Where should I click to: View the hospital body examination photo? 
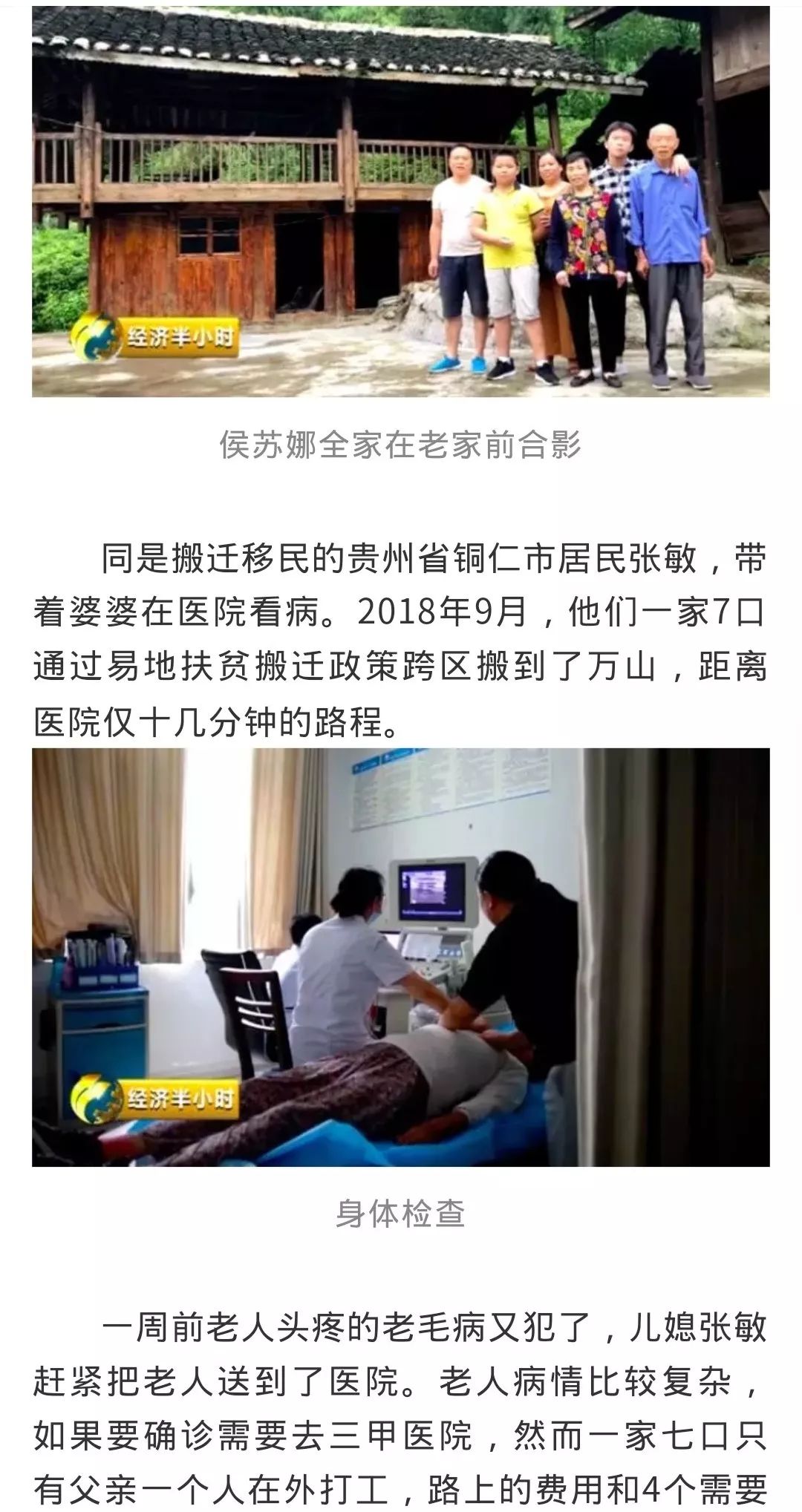pyautogui.click(x=401, y=958)
